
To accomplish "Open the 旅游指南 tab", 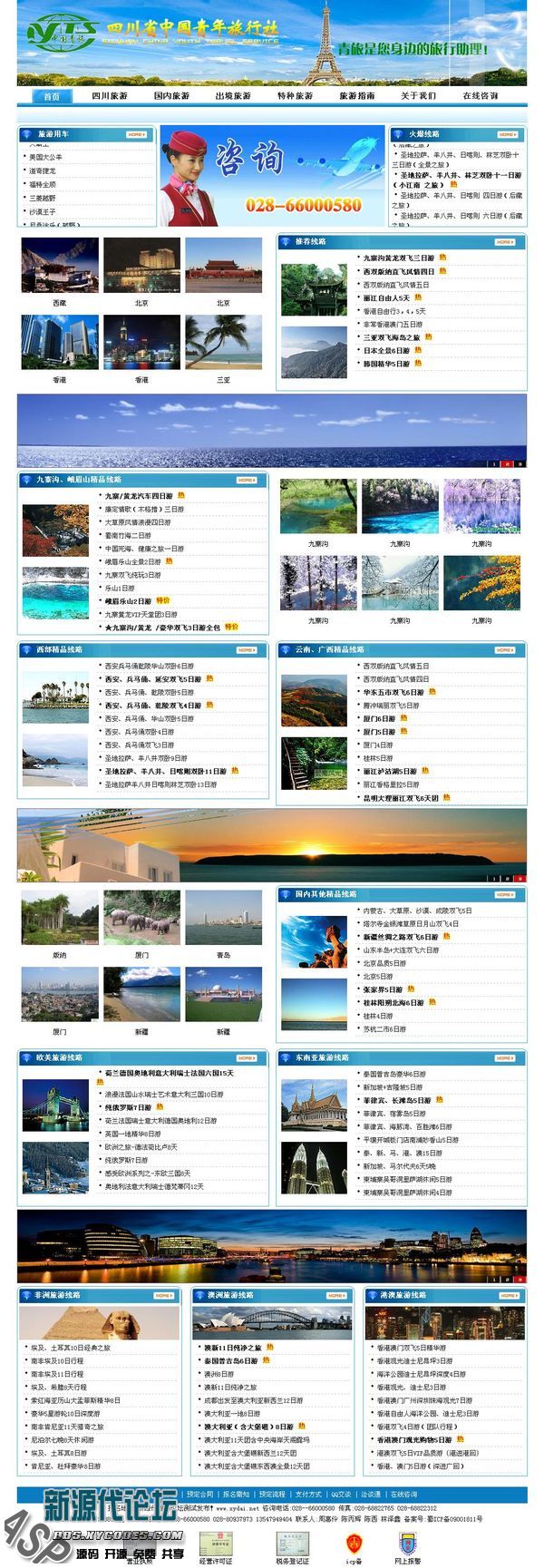I will click(x=356, y=95).
